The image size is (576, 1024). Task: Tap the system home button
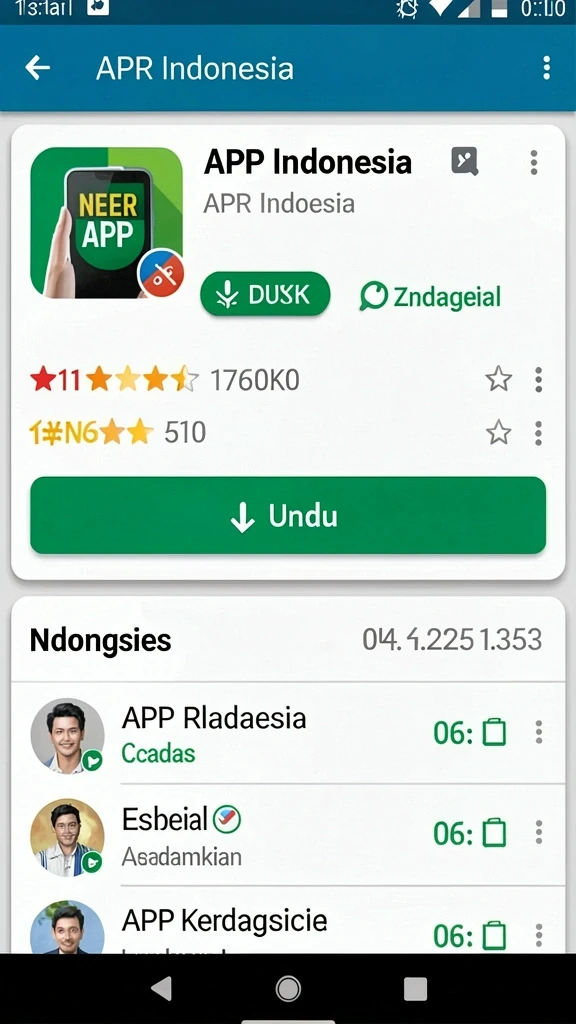pyautogui.click(x=288, y=989)
